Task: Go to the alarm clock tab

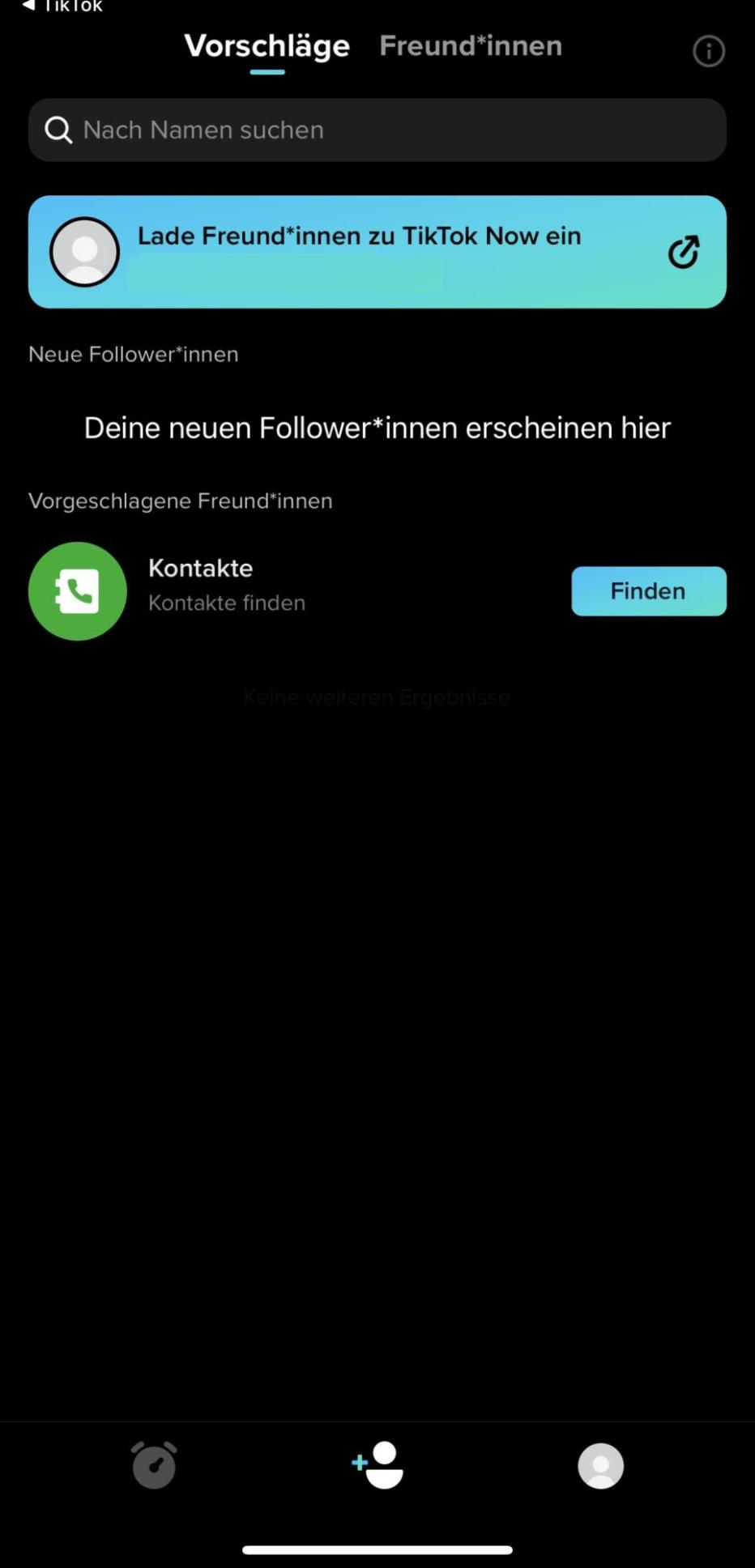Action: (154, 1465)
